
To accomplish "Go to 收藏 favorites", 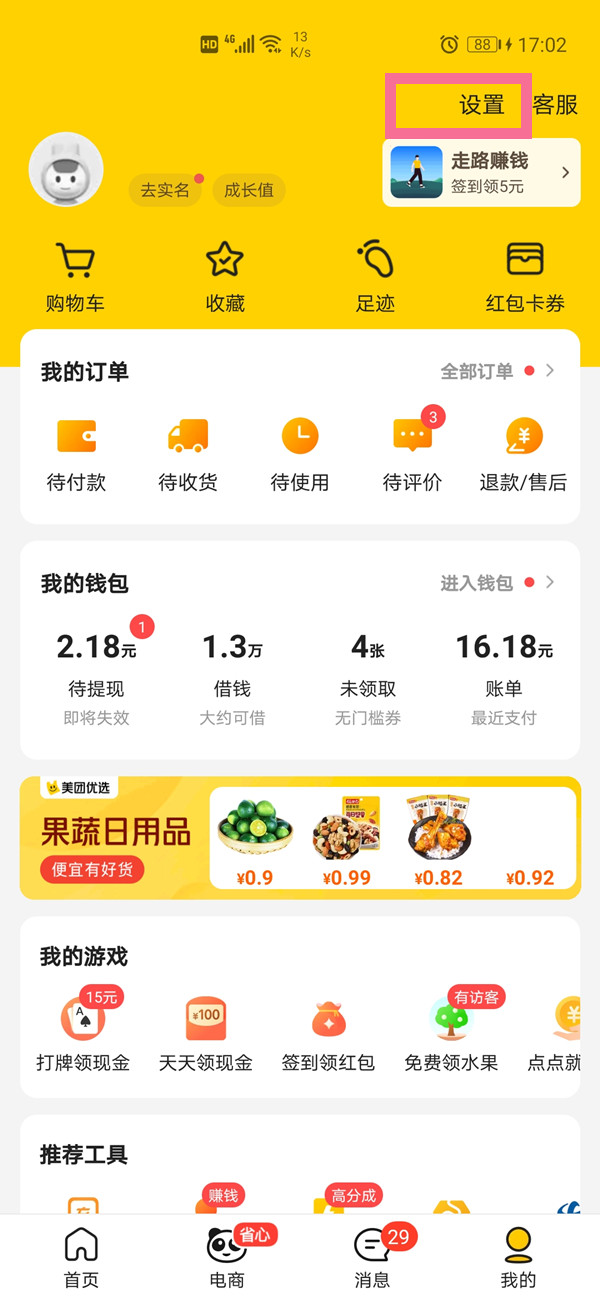I will pyautogui.click(x=225, y=277).
